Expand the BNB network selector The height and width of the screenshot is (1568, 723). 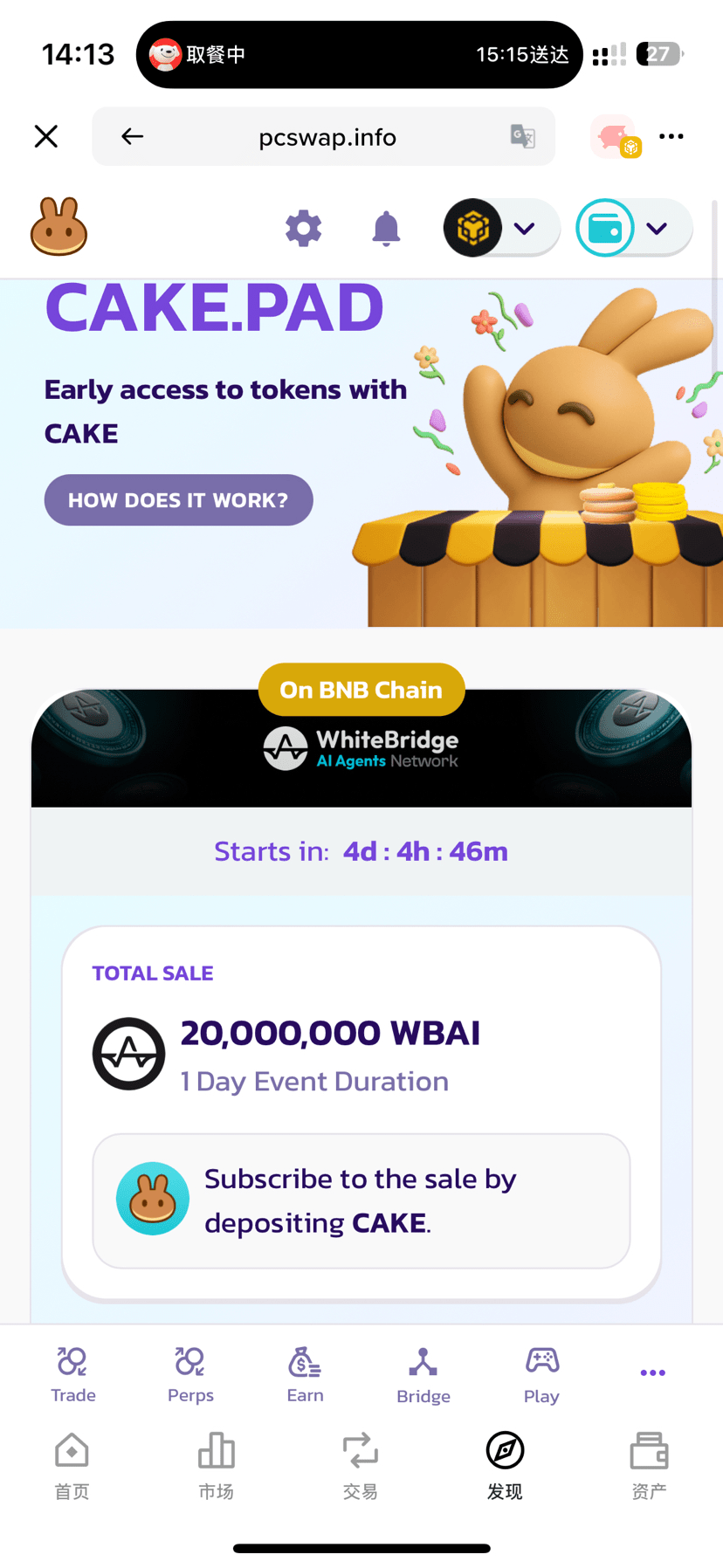[501, 229]
